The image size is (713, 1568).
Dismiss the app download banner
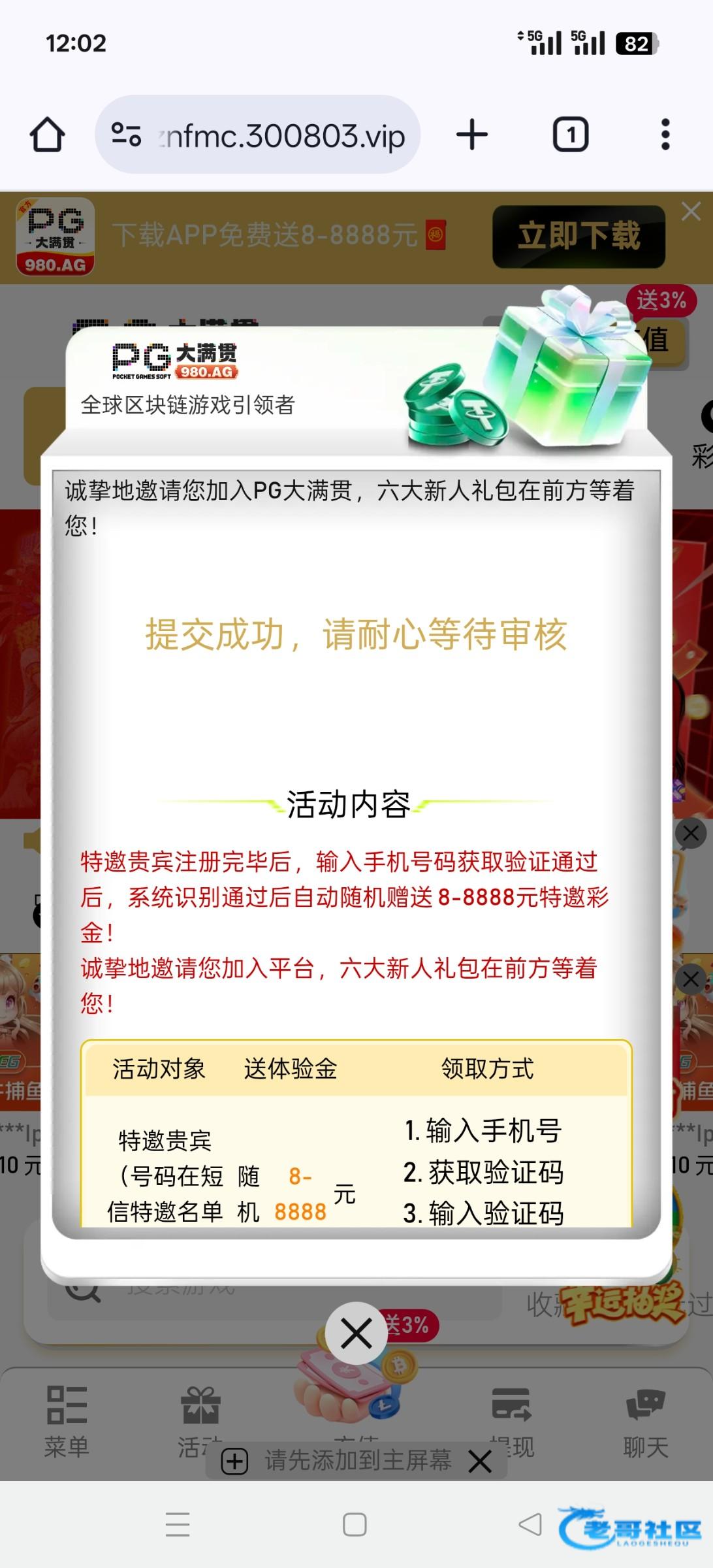[x=691, y=211]
